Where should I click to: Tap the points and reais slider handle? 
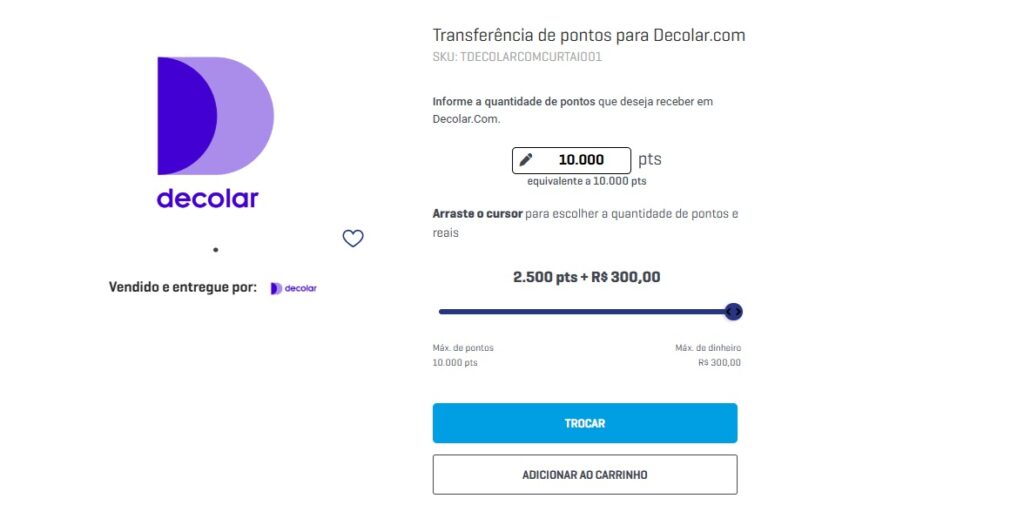tap(733, 312)
